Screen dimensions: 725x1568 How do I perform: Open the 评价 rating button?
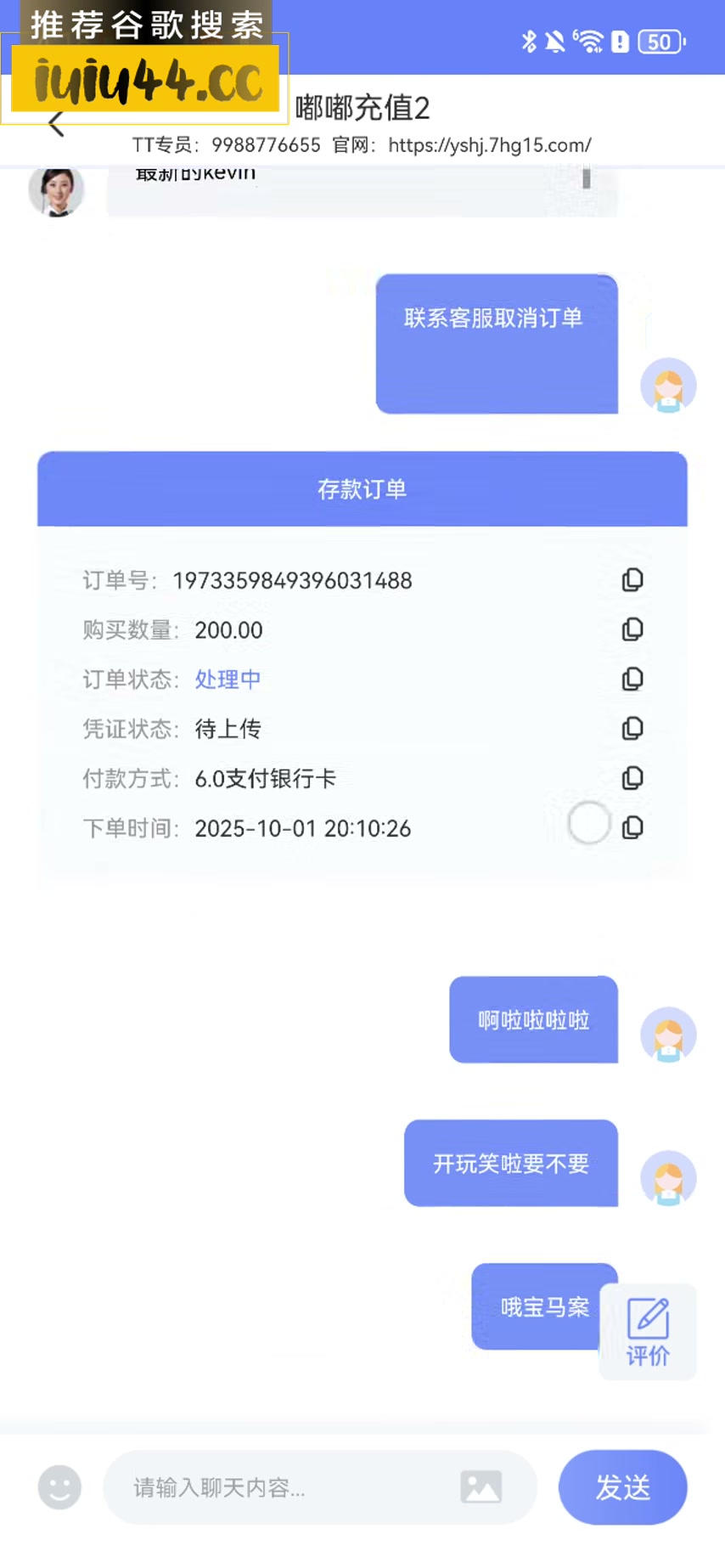[x=648, y=1331]
